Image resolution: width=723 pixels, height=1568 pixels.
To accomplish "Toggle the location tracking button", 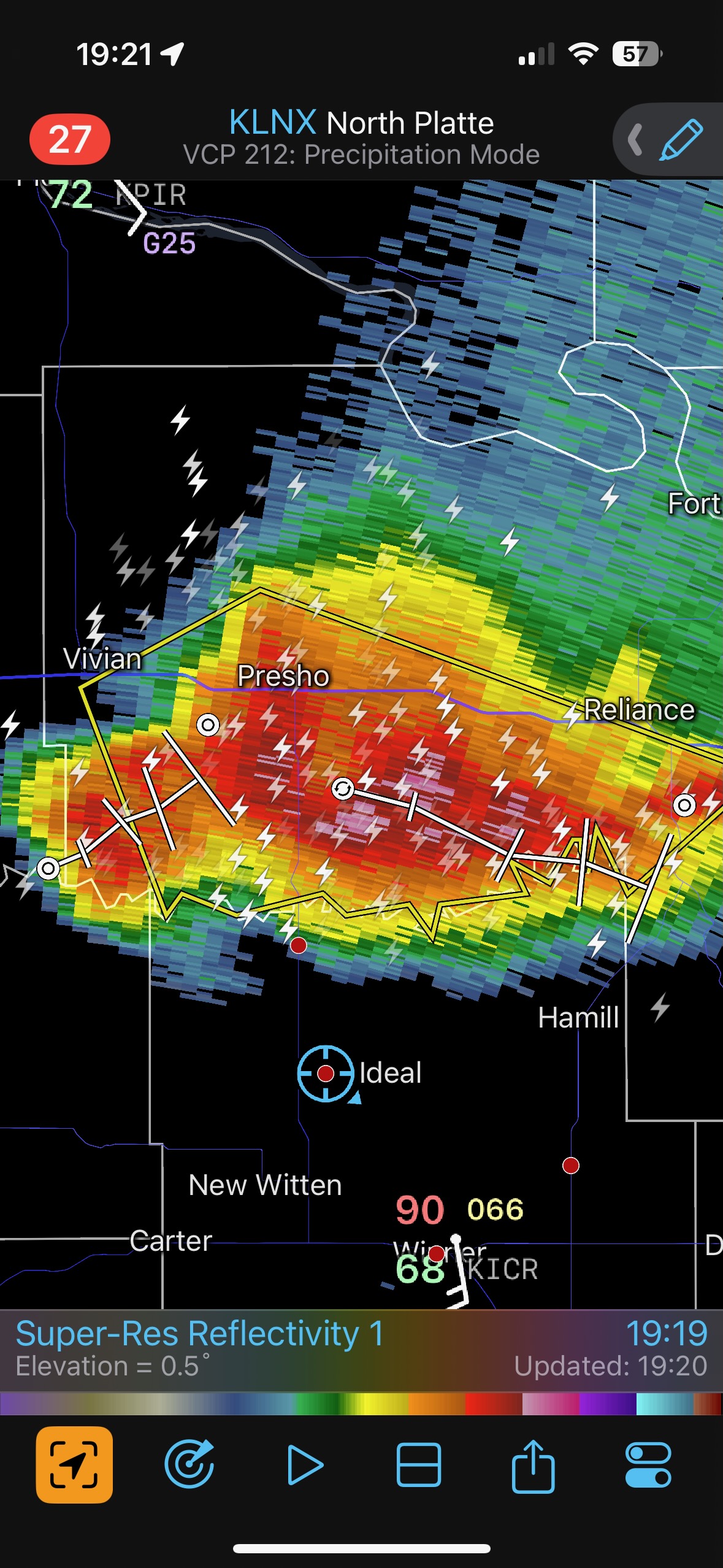I will (74, 1464).
